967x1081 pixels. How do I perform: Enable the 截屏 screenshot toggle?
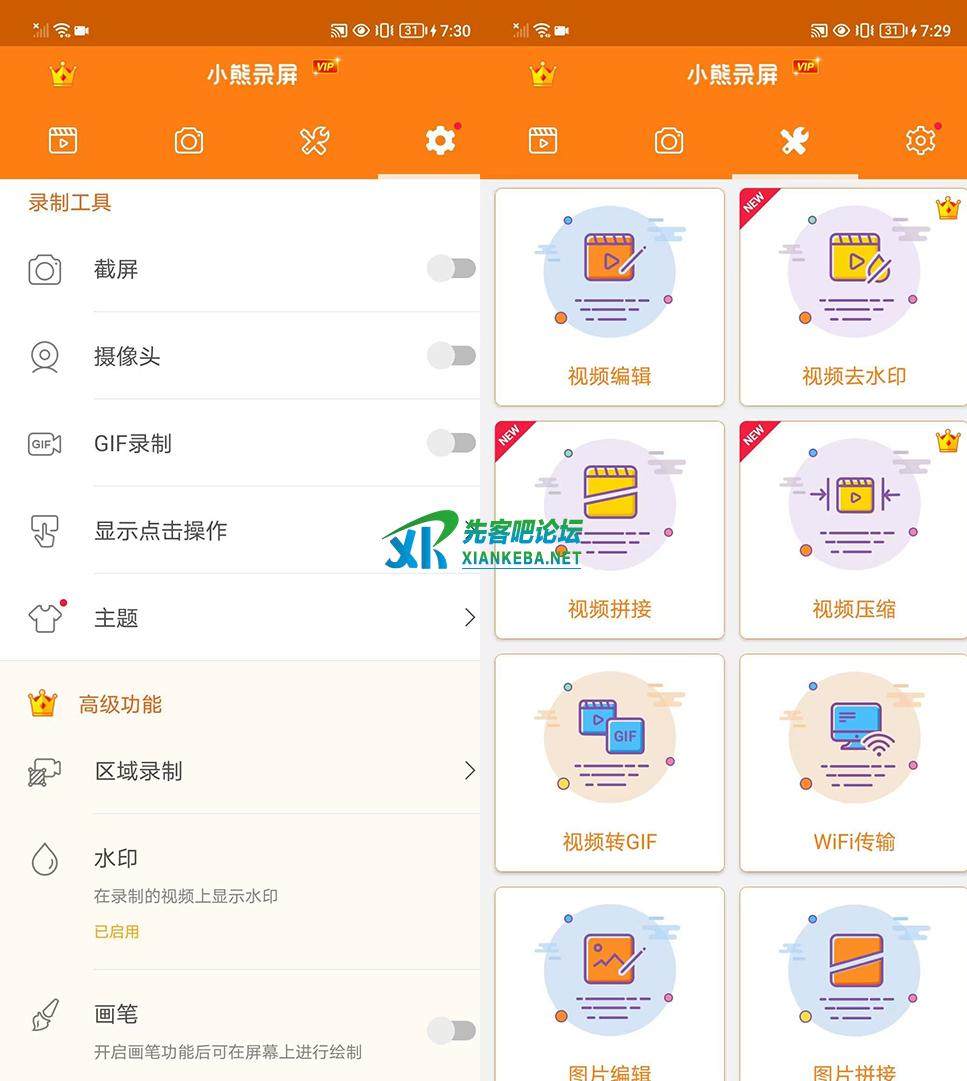pyautogui.click(x=451, y=269)
